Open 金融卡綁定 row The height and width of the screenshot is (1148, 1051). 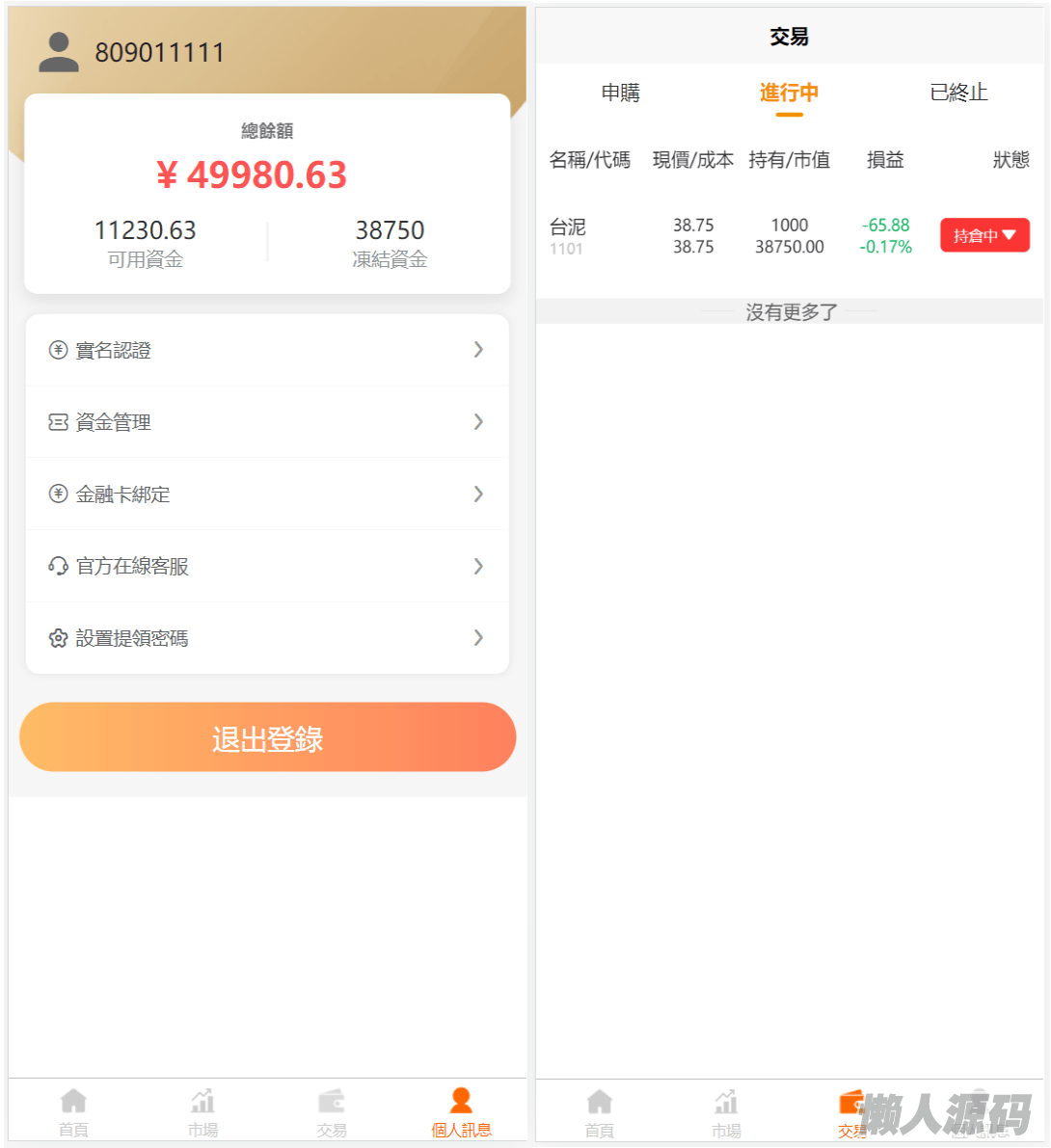(x=267, y=494)
